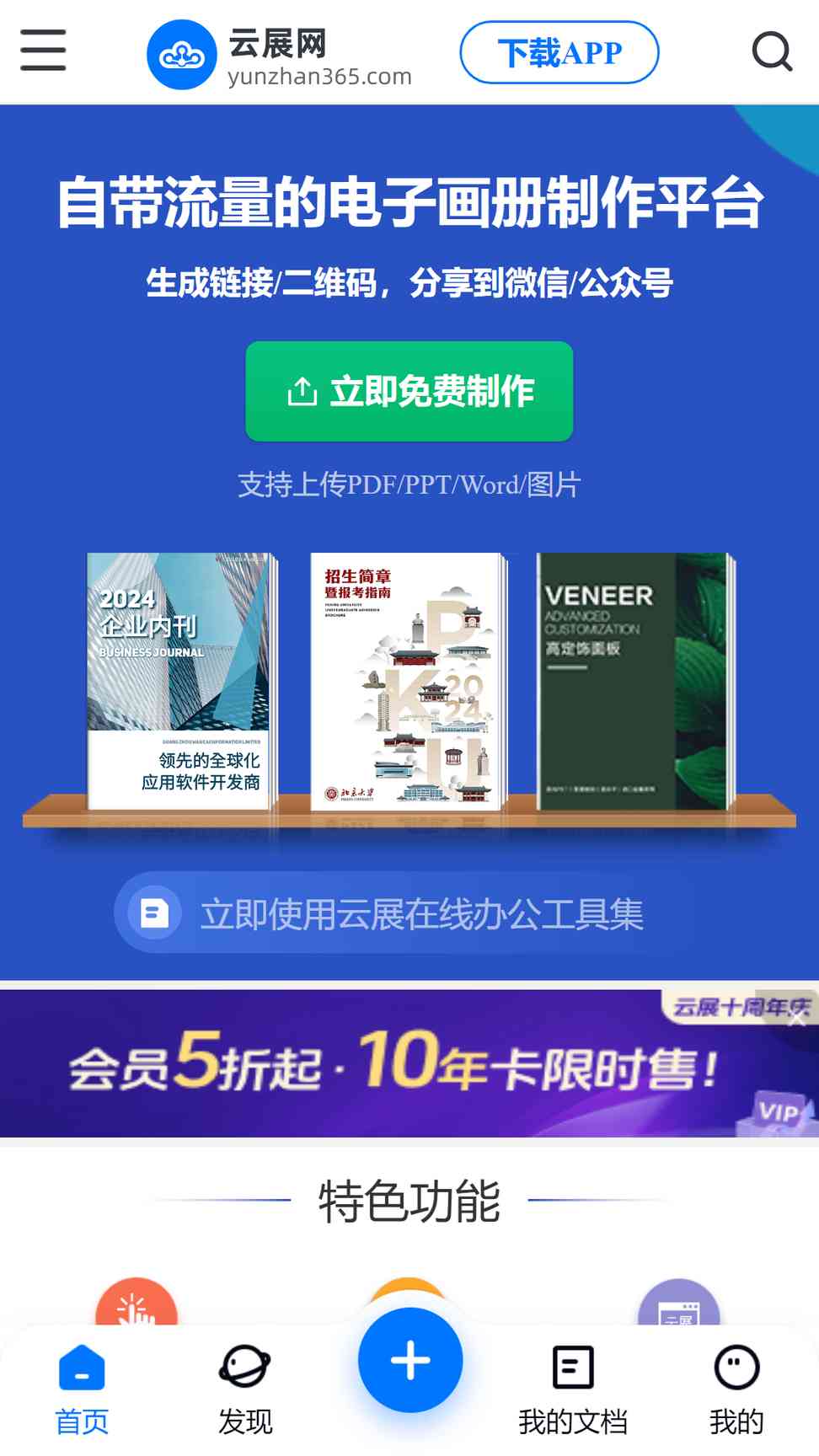Image resolution: width=819 pixels, height=1456 pixels.
Task: Switch to the 发现 tab
Action: pyautogui.click(x=245, y=1390)
